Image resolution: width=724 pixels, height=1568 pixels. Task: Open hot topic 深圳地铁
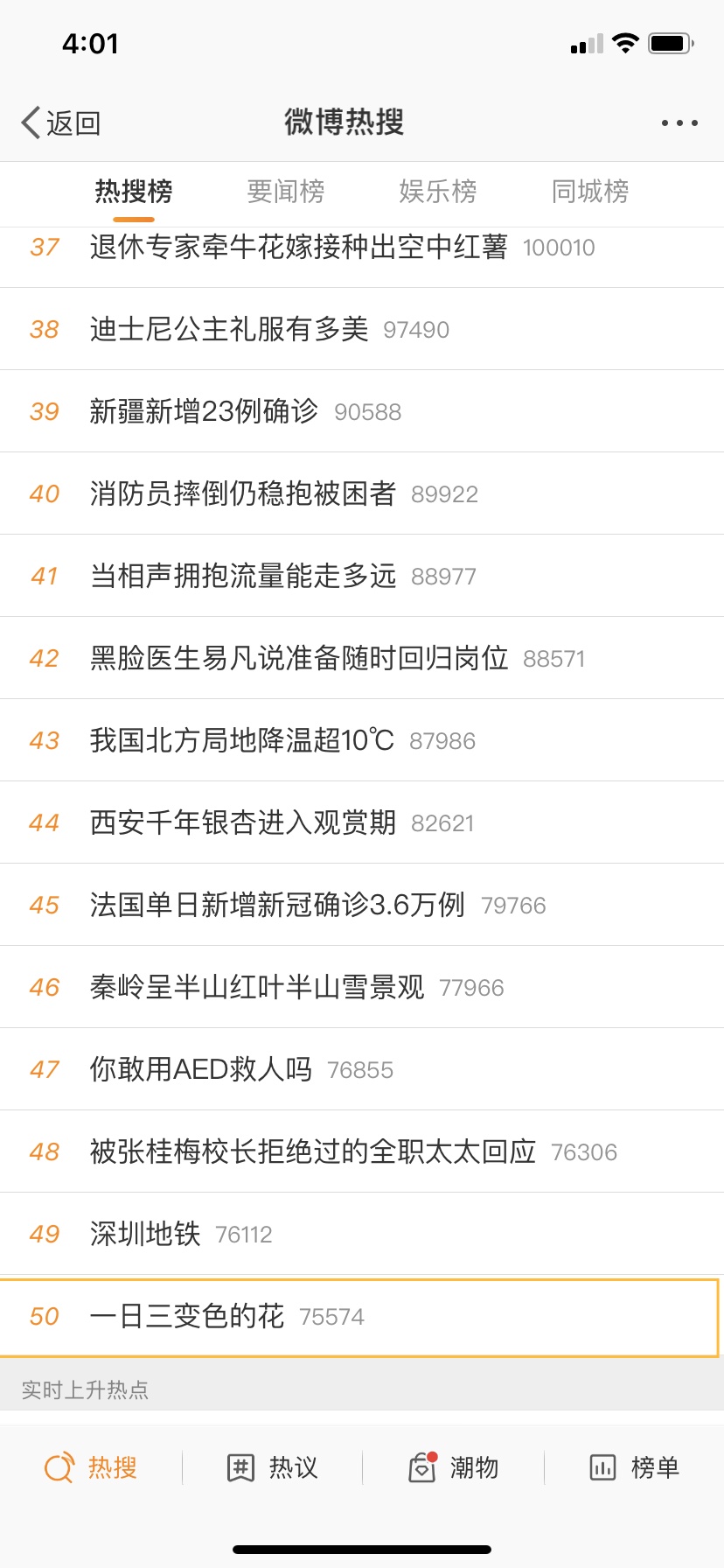click(x=362, y=1234)
